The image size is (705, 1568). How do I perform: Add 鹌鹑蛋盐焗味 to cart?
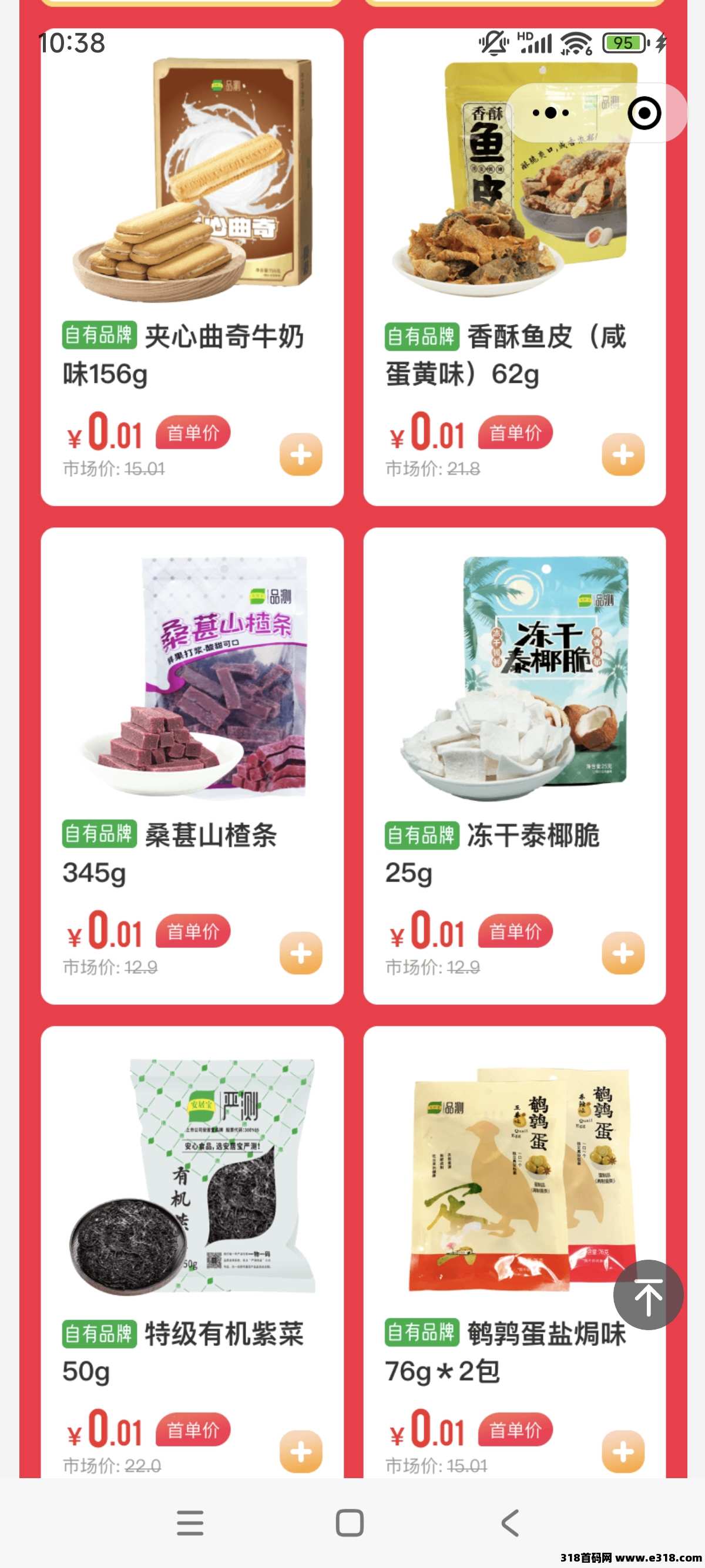point(623,1452)
